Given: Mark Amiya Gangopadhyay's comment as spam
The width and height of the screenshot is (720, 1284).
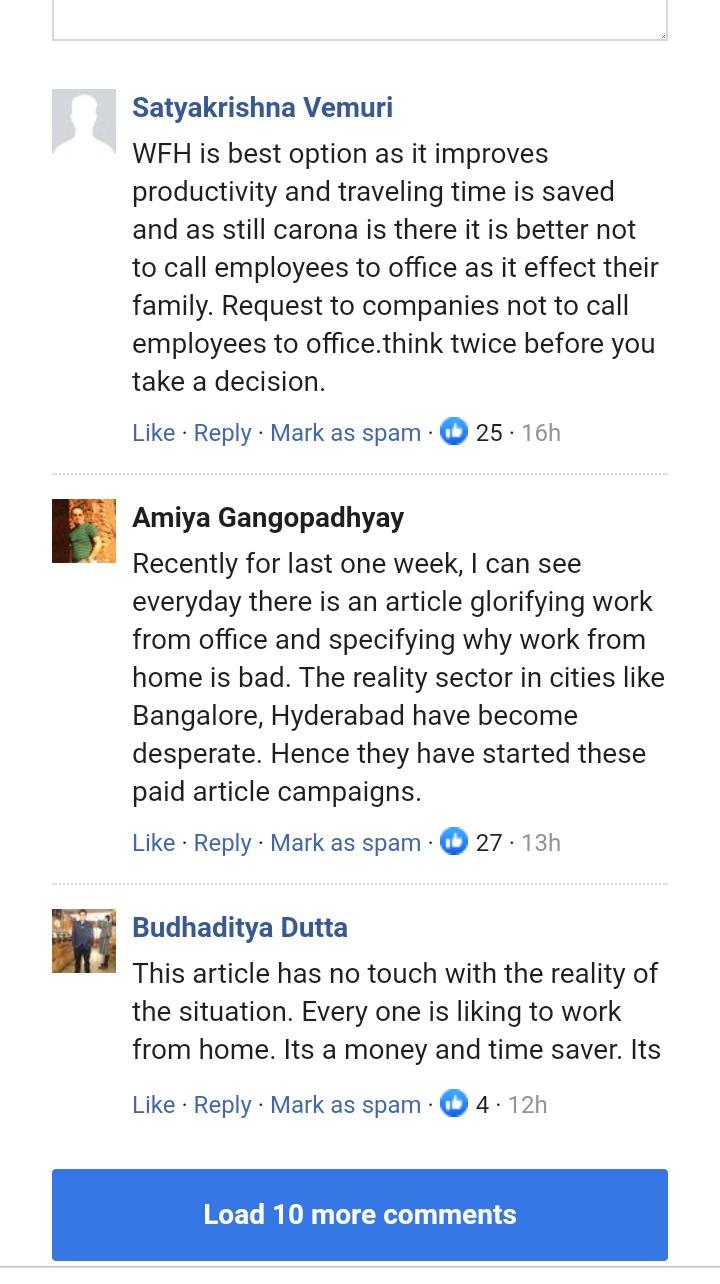Looking at the screenshot, I should [345, 843].
